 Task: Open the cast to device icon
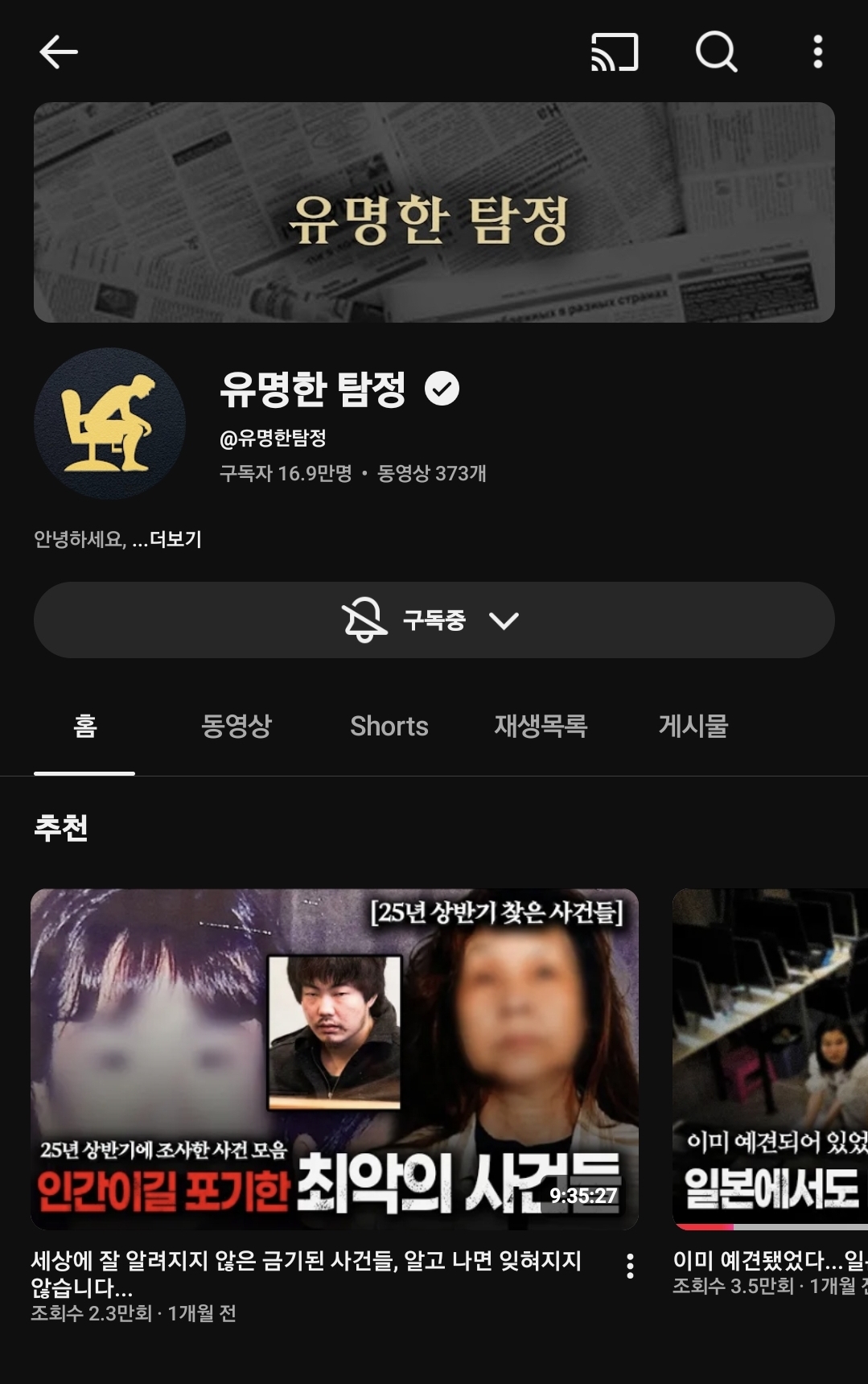(615, 53)
